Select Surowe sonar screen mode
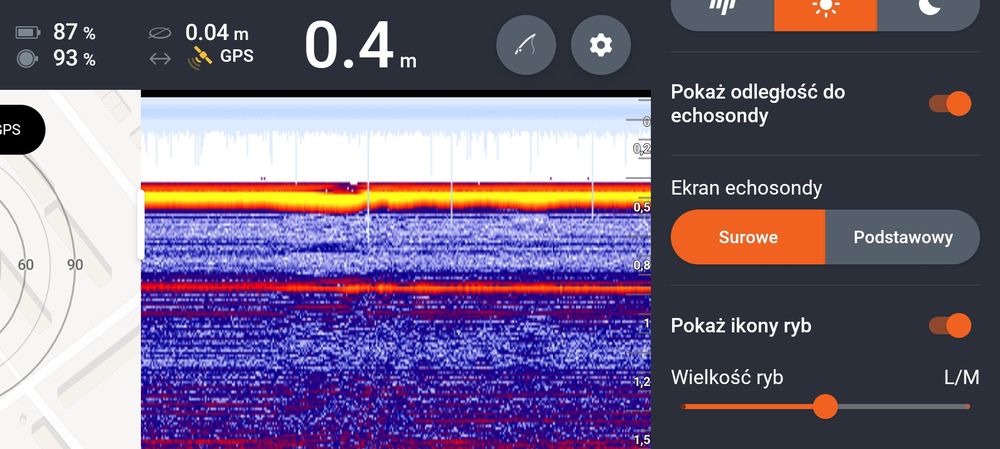 coord(748,238)
